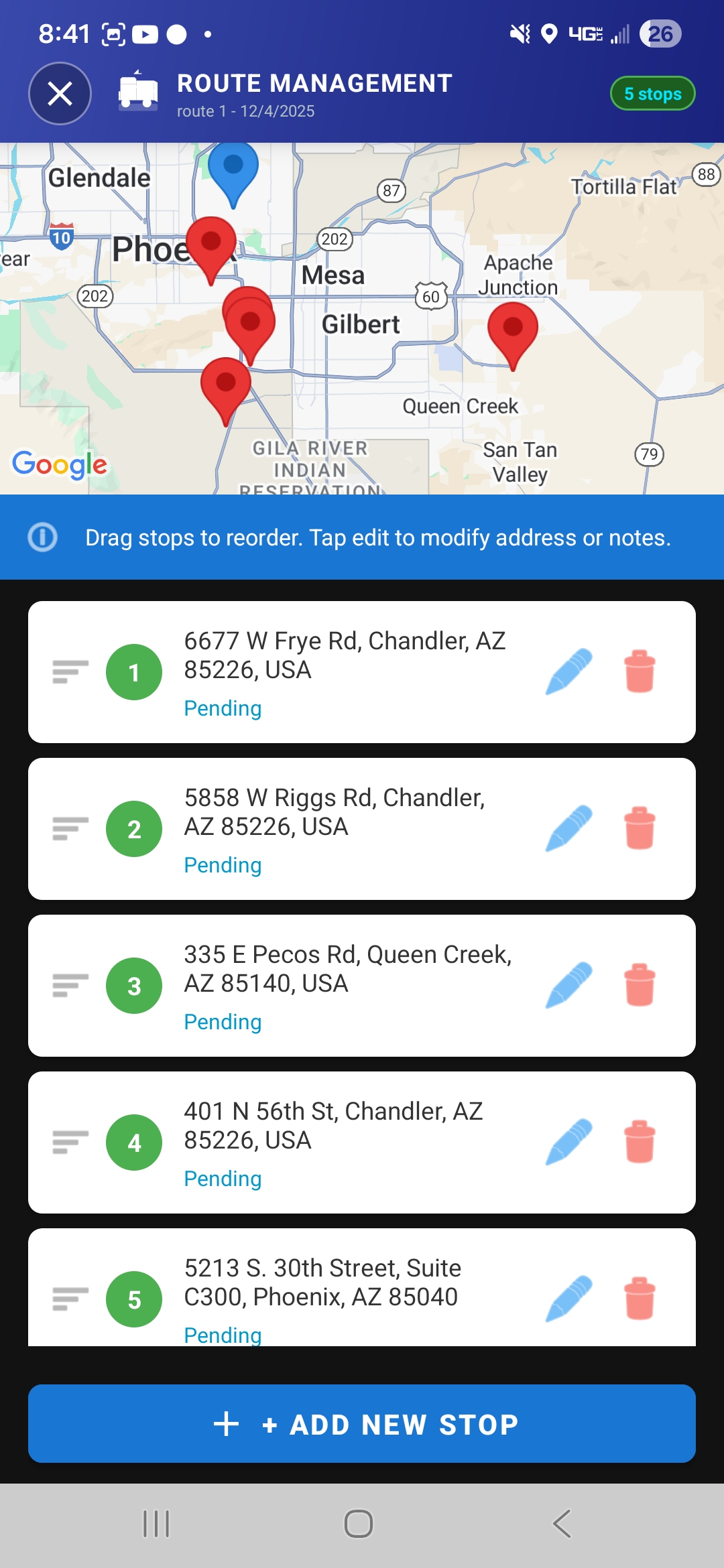Tap the info icon in the blue banner
The height and width of the screenshot is (1568, 724).
click(42, 537)
